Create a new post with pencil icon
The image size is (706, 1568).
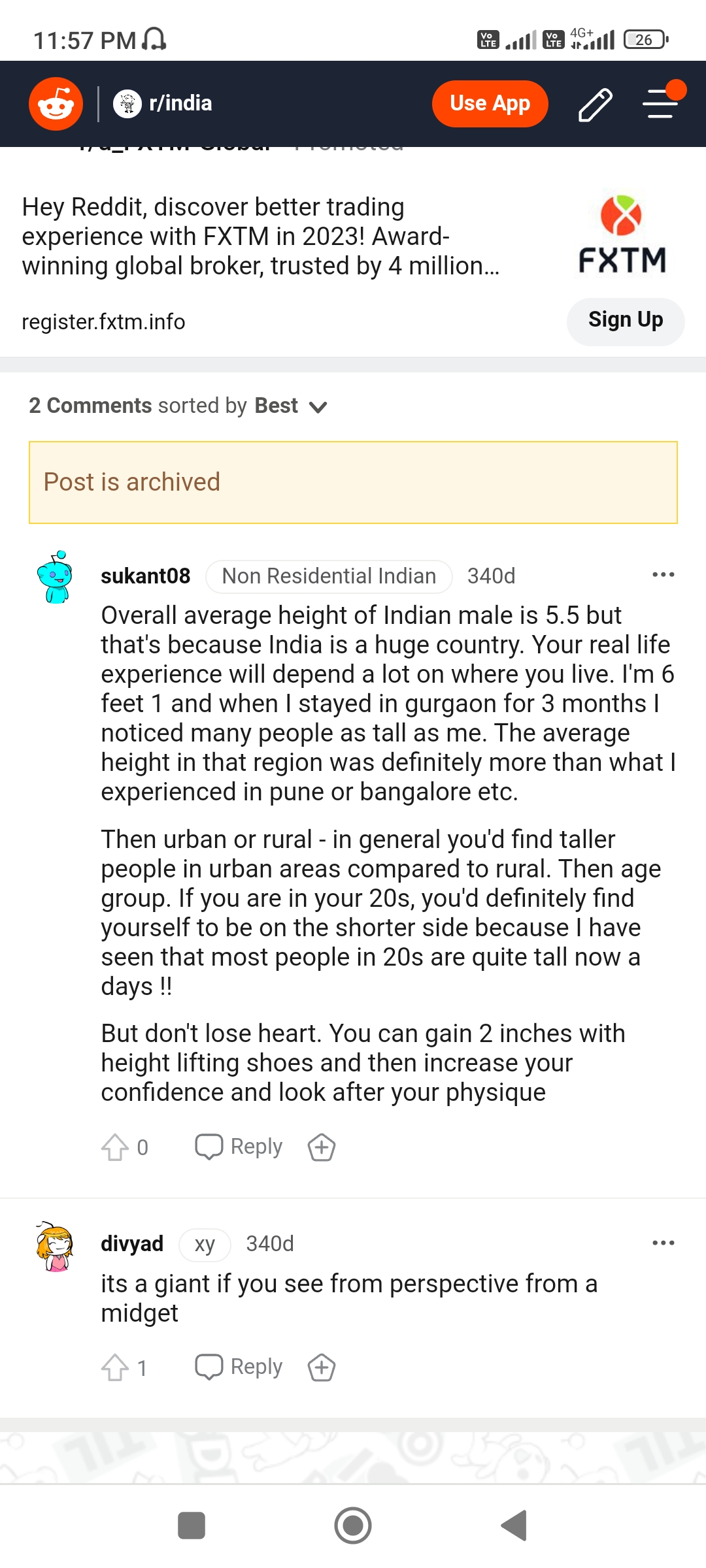click(x=595, y=105)
